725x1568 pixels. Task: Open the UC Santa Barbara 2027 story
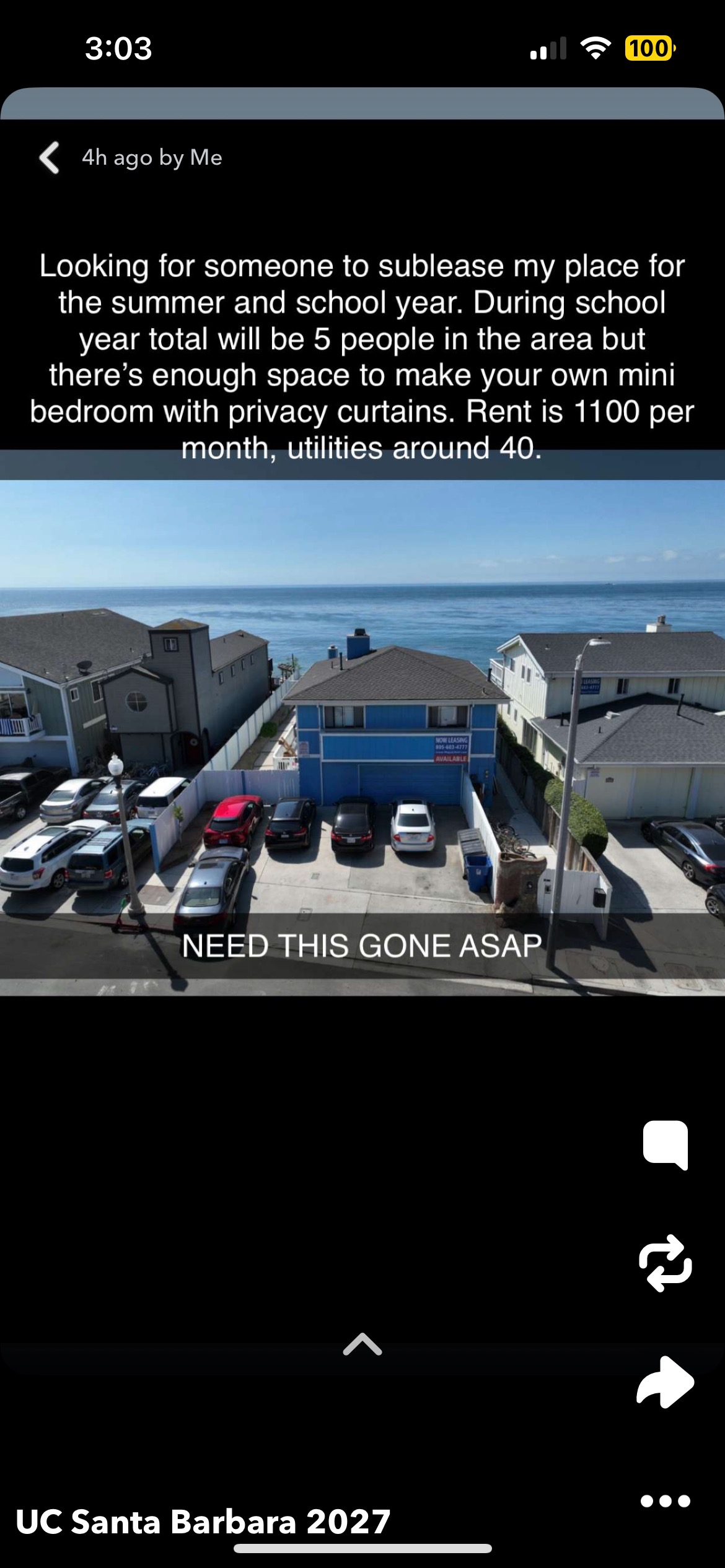point(203,1522)
